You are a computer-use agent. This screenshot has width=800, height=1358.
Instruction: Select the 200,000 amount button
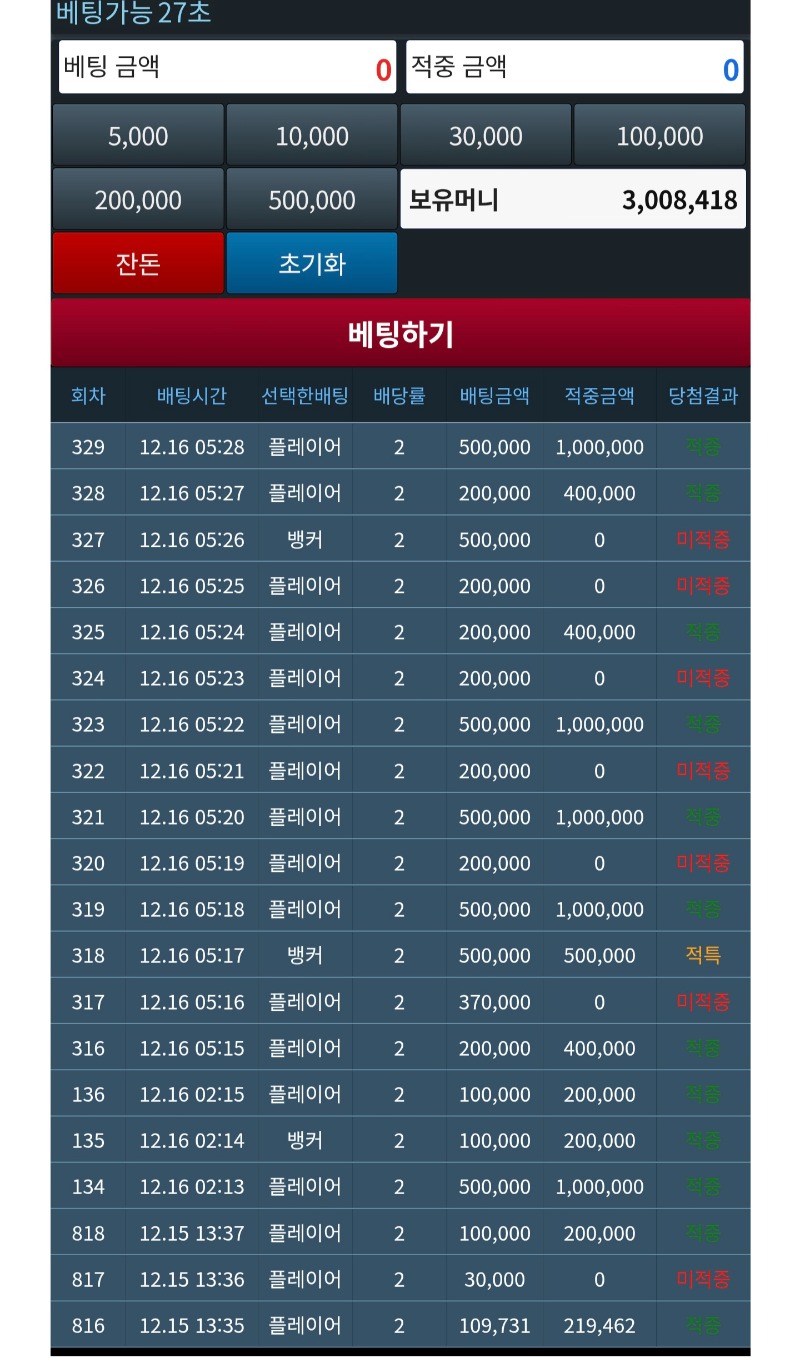pyautogui.click(x=138, y=200)
